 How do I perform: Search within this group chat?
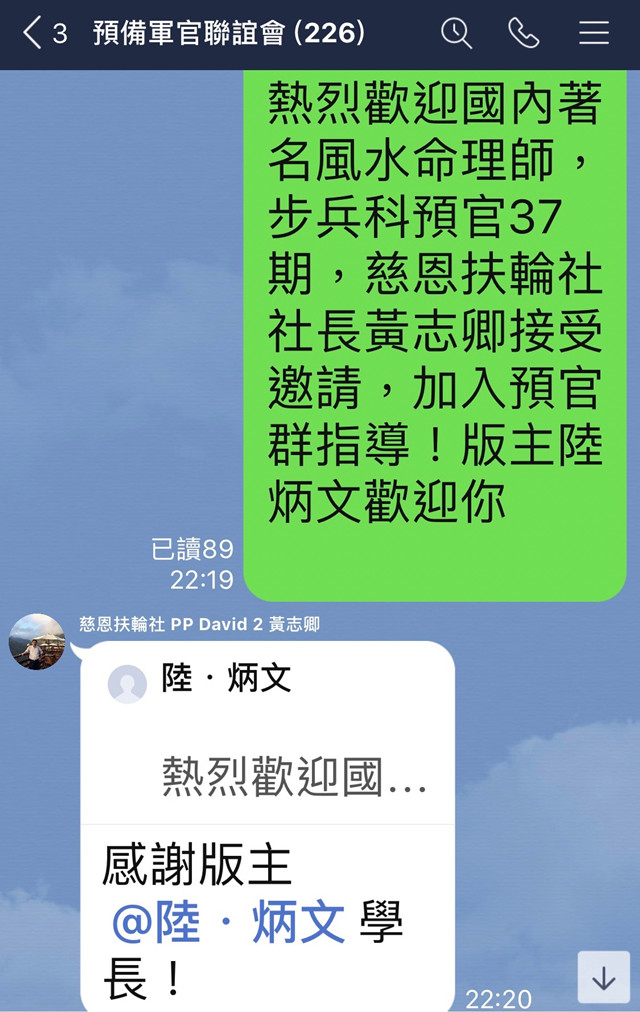456,34
